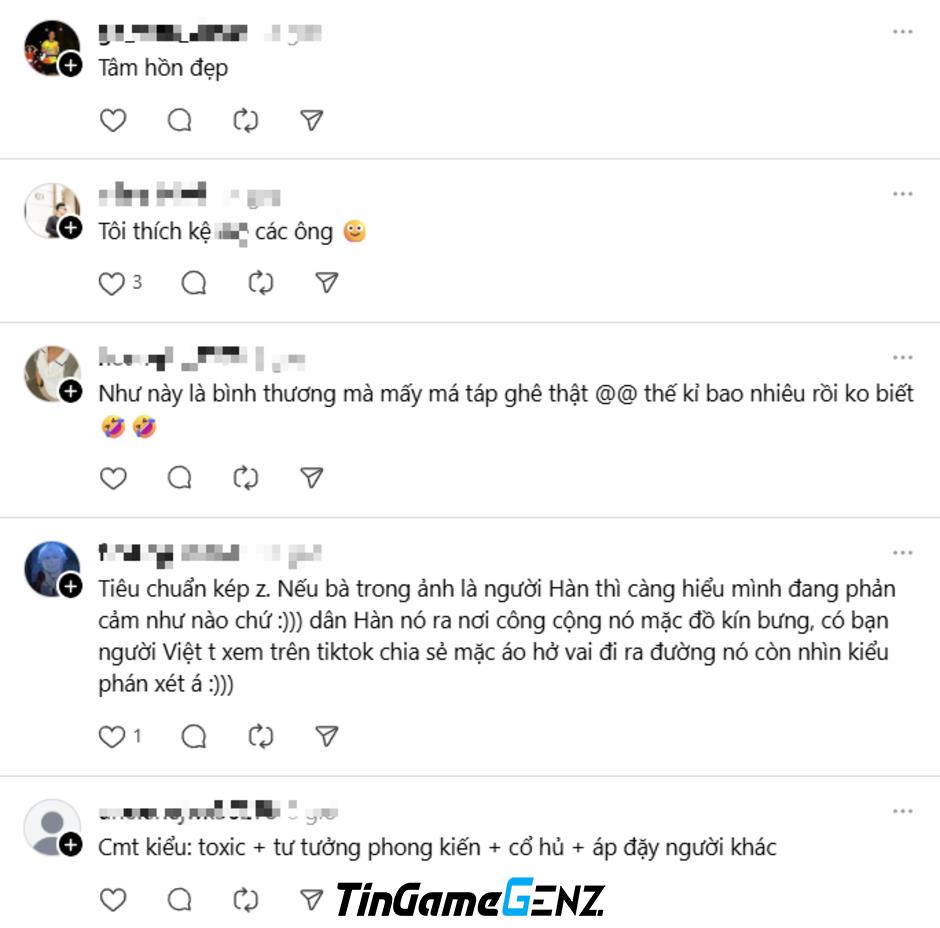Reply to the "Tâm hồn đẹp" comment
The height and width of the screenshot is (928, 940).
[x=180, y=120]
